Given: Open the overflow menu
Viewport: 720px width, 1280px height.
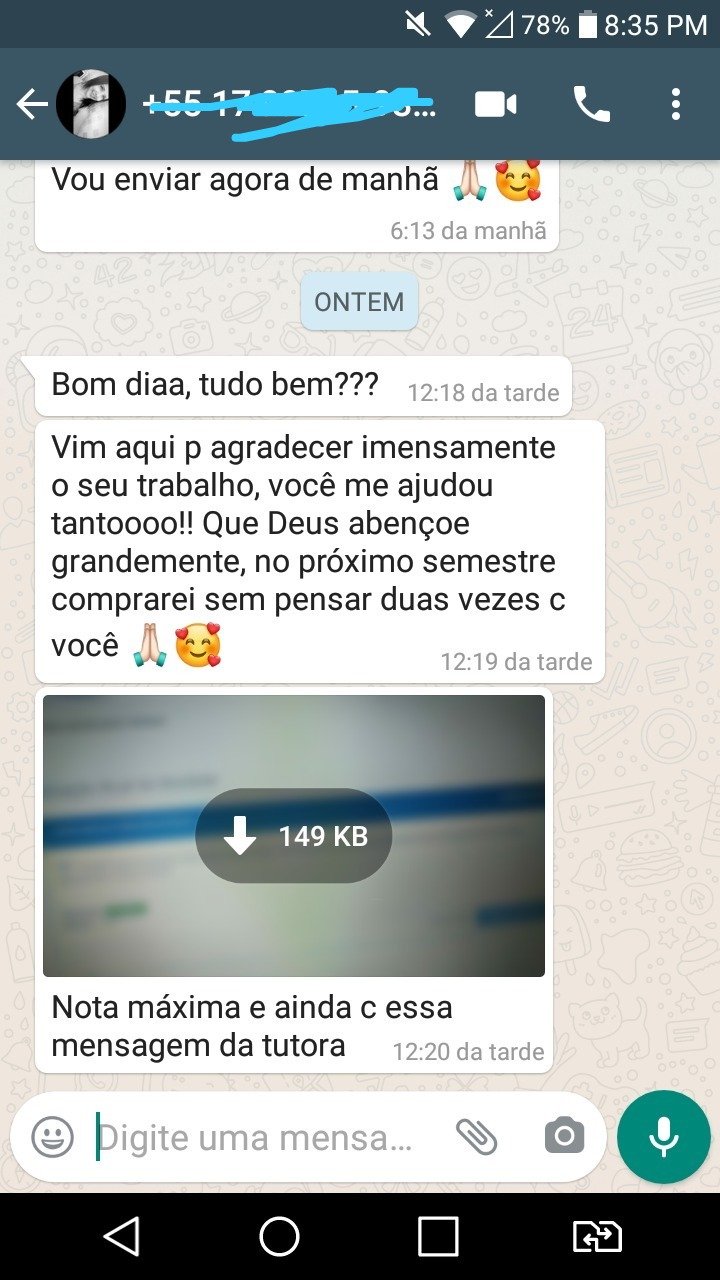Looking at the screenshot, I should [x=676, y=104].
